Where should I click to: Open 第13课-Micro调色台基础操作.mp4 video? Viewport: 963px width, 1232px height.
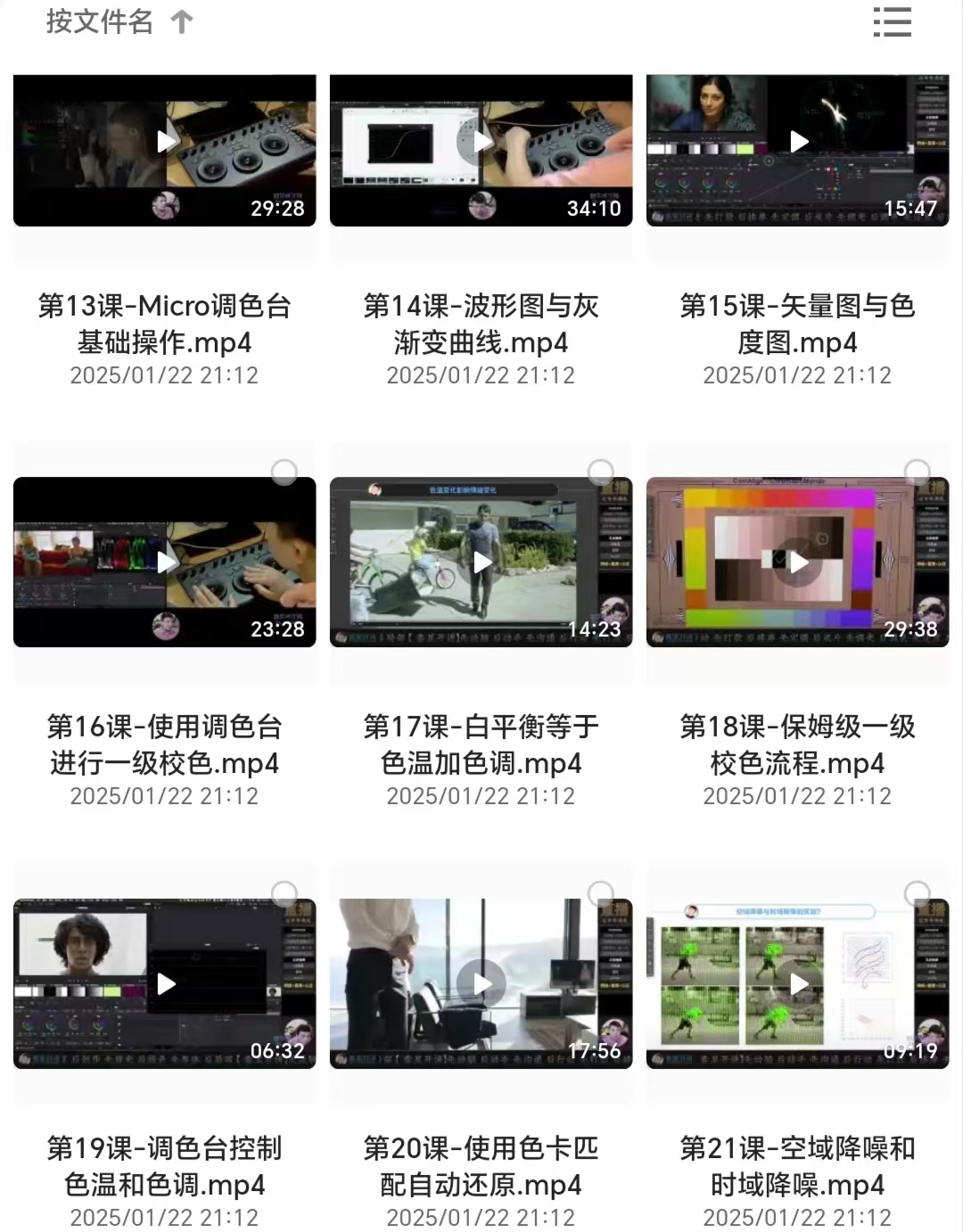pos(165,151)
